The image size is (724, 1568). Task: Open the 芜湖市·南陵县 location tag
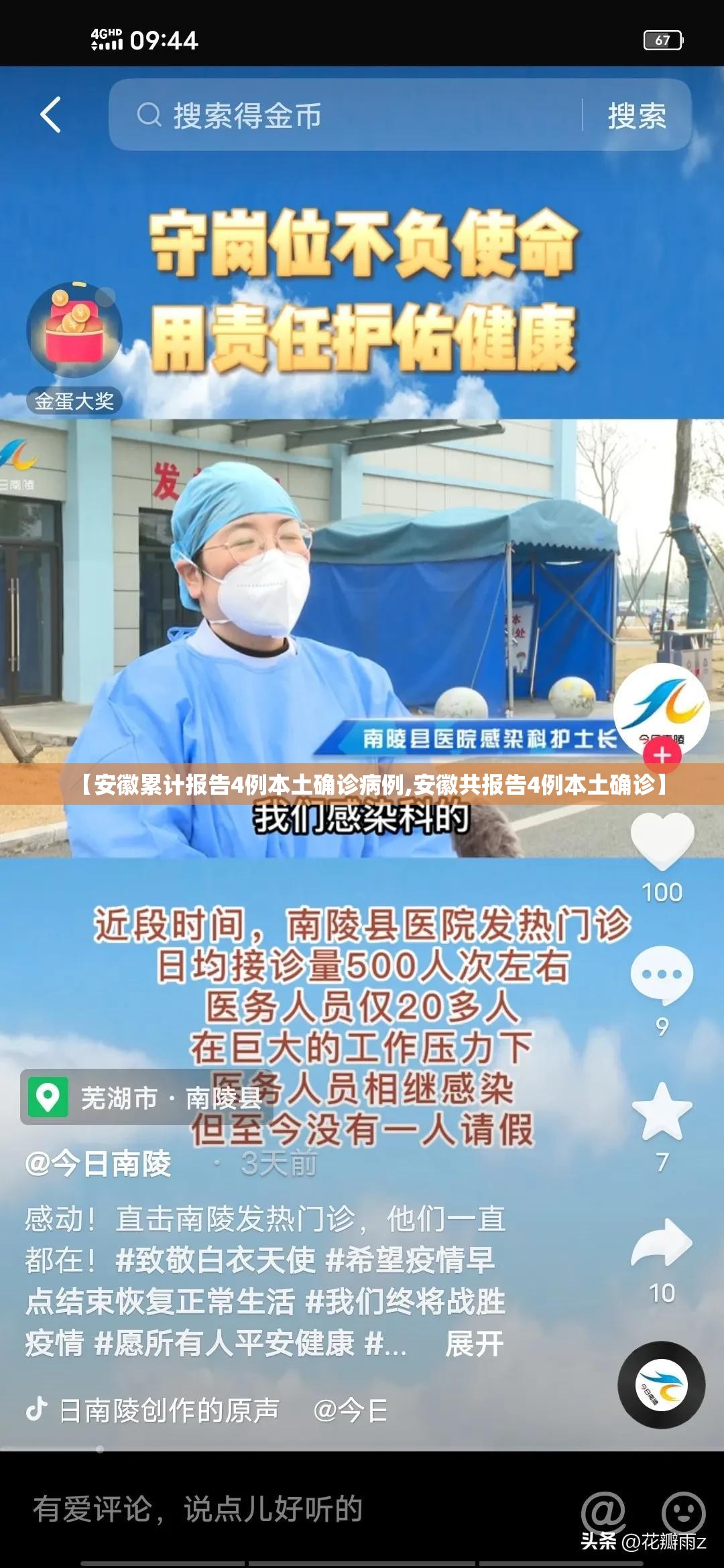point(146,1098)
